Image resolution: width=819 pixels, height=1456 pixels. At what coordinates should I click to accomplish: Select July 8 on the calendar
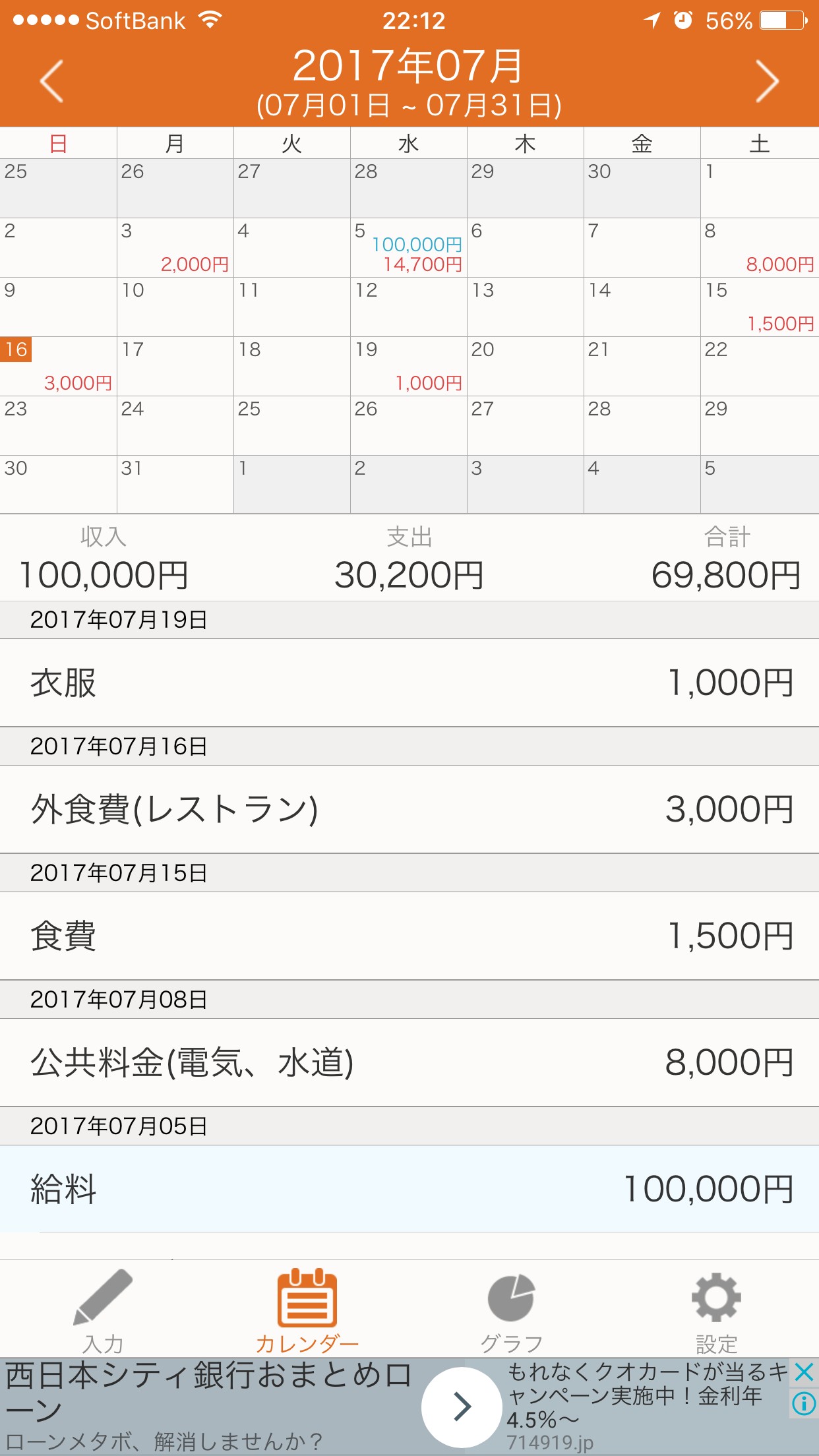[759, 248]
